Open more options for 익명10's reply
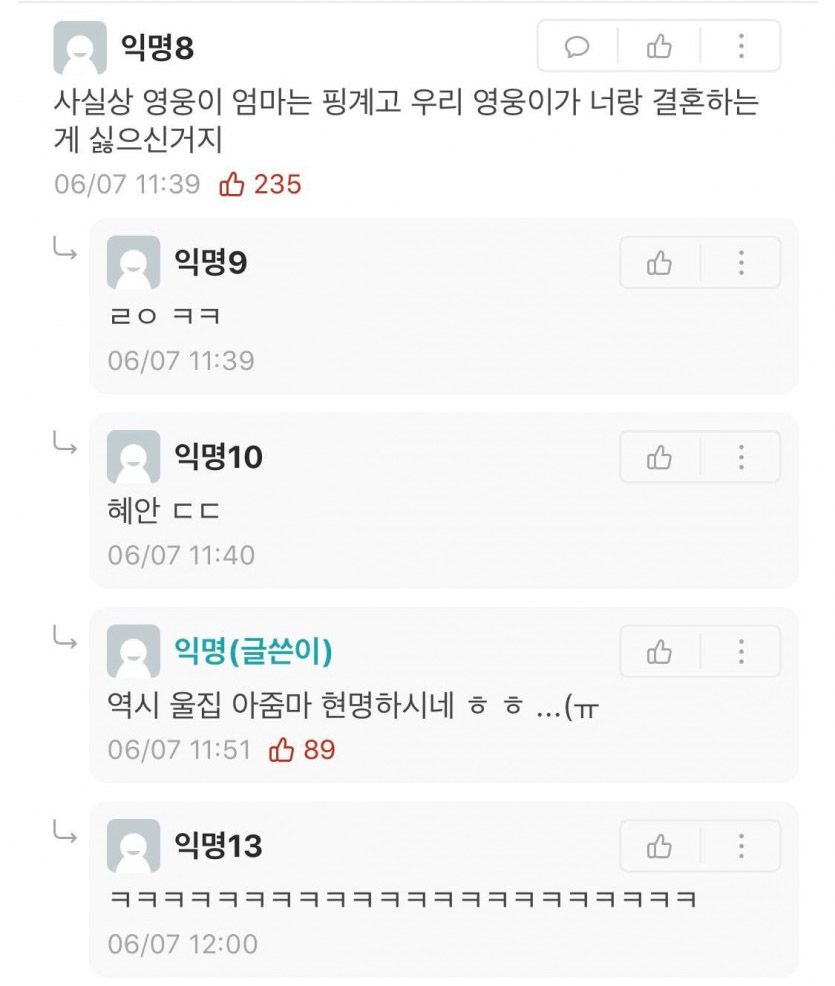 pyautogui.click(x=741, y=457)
